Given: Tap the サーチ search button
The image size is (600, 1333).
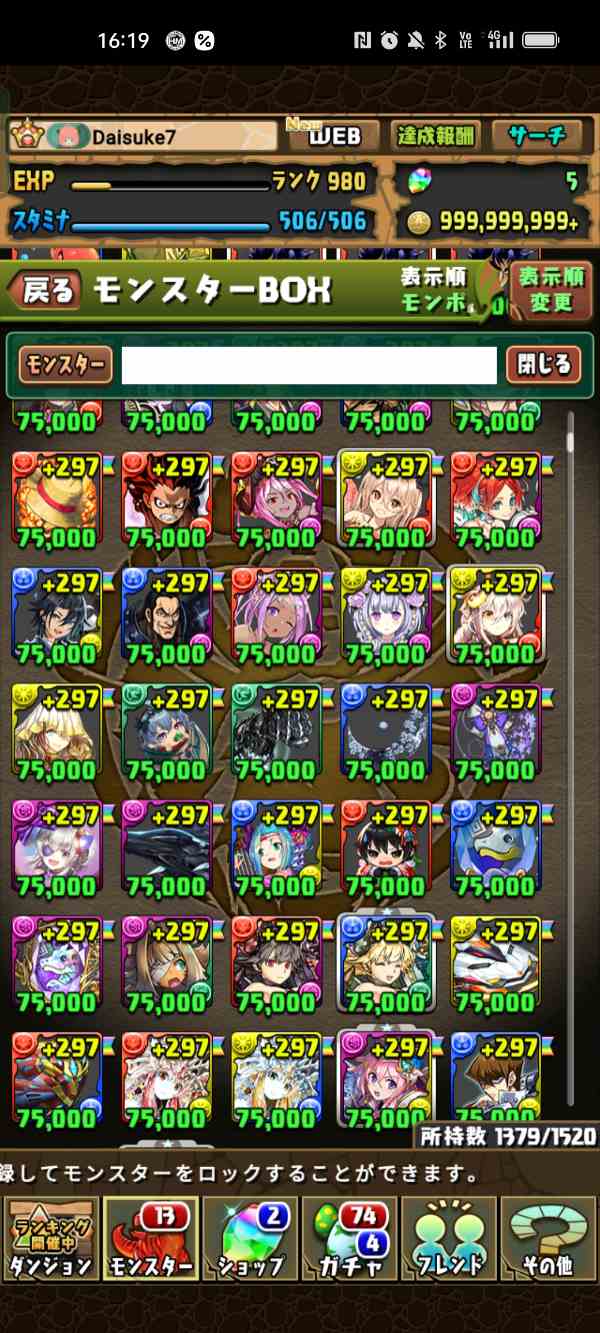Looking at the screenshot, I should click(537, 136).
